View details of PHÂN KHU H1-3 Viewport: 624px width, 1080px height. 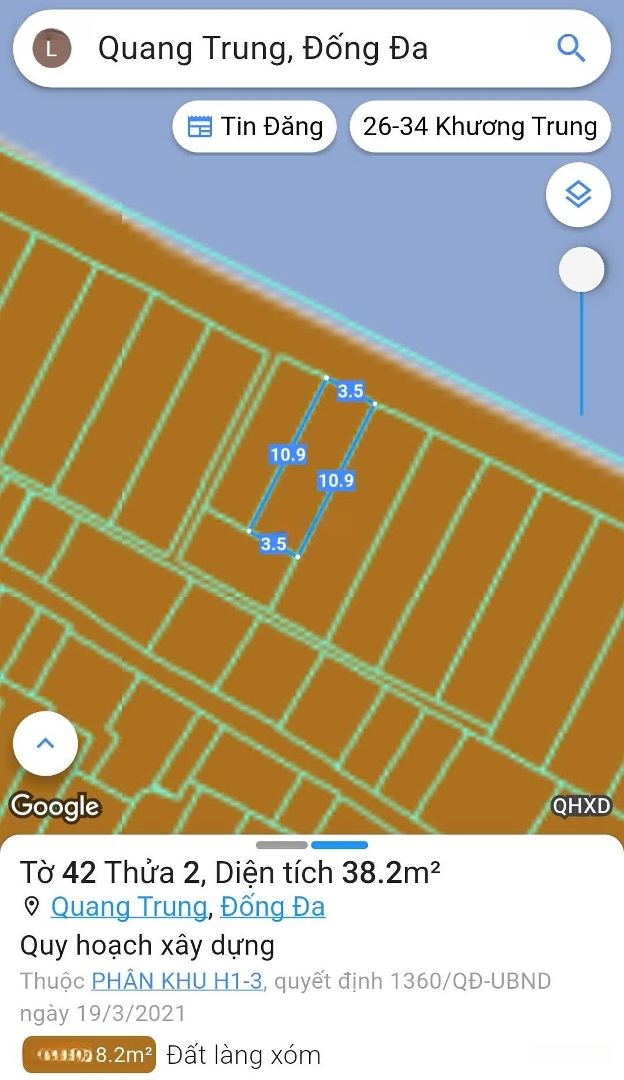177,981
